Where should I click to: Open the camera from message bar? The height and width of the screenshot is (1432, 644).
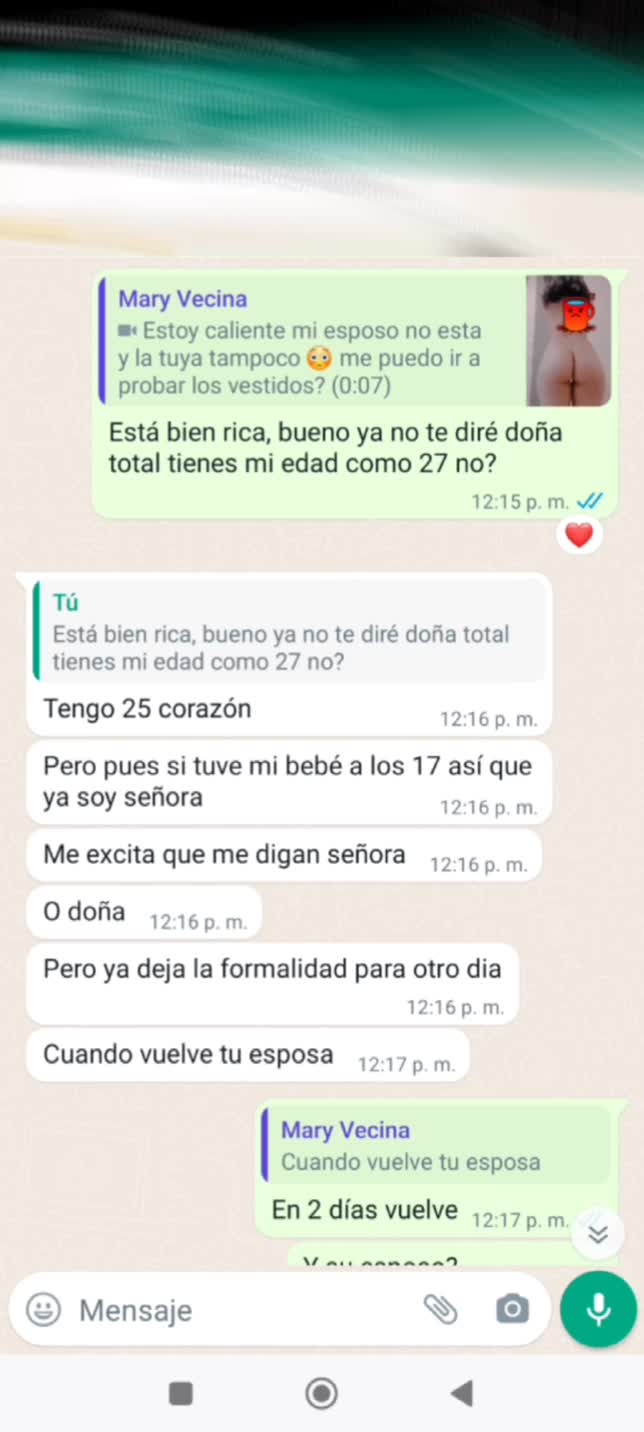tap(512, 1309)
